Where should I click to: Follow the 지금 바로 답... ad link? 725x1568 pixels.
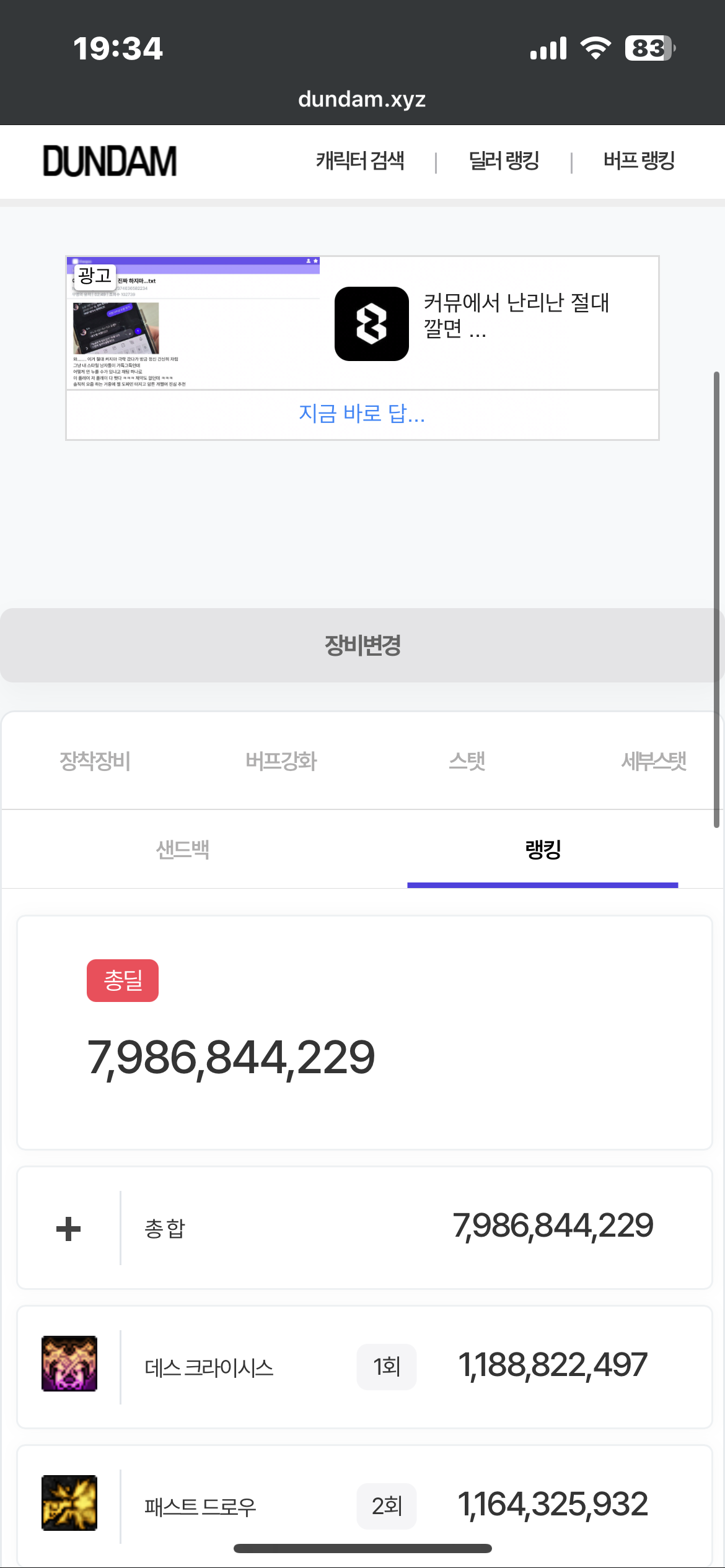pyautogui.click(x=362, y=414)
